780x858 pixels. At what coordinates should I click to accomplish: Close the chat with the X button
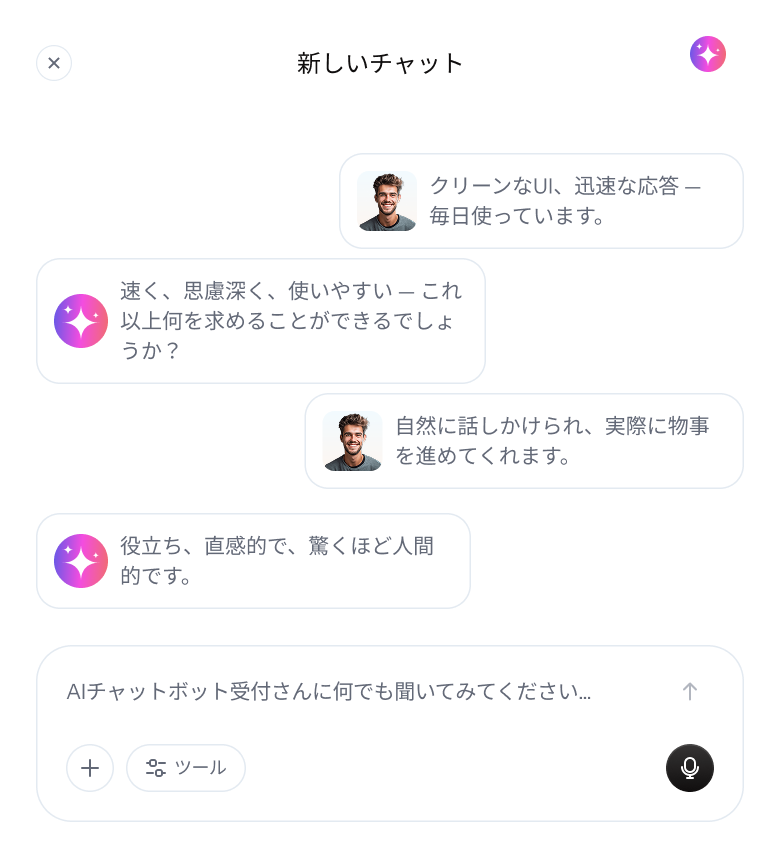click(54, 63)
